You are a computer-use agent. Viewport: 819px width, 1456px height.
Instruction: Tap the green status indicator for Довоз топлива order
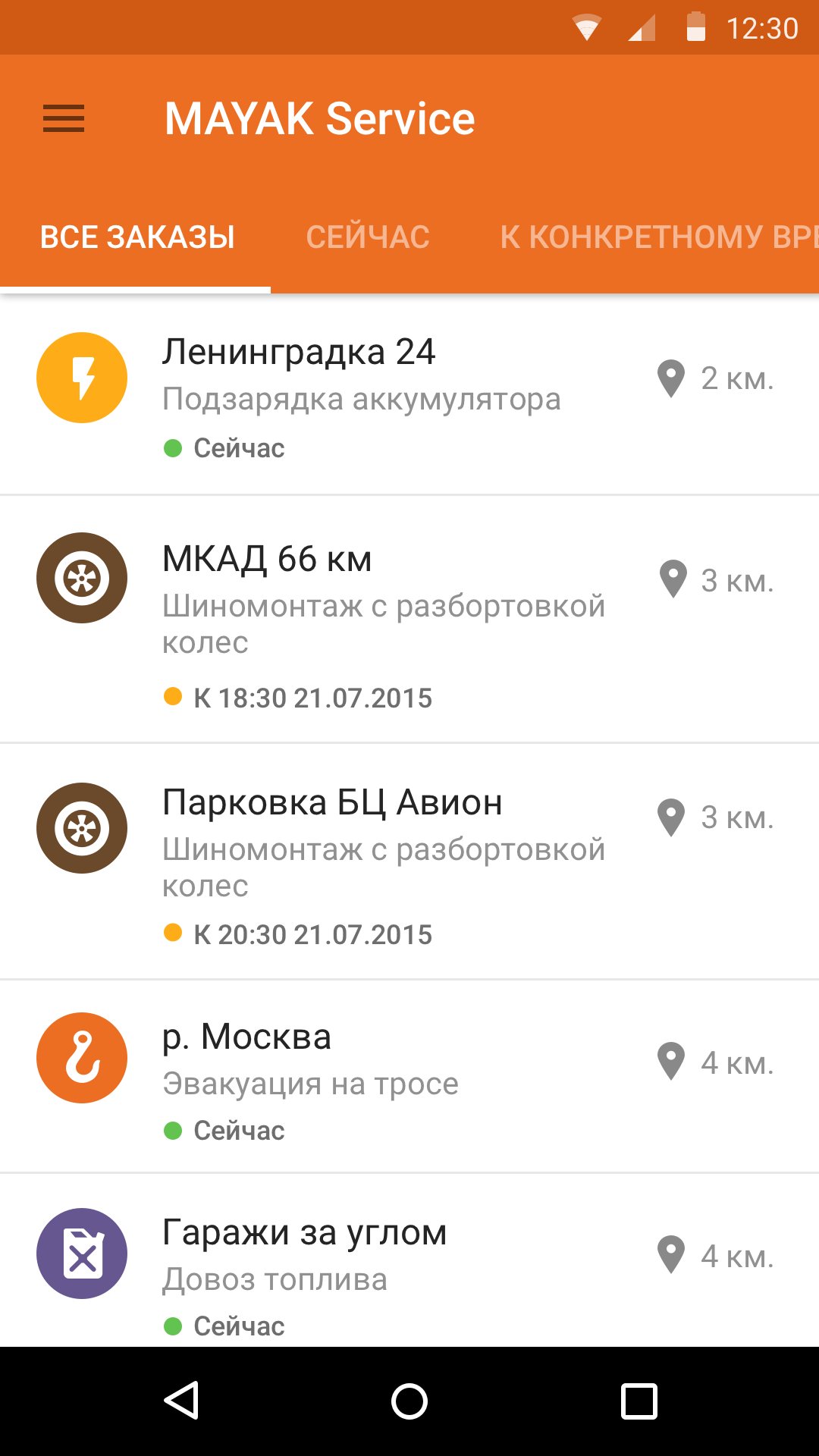173,1326
